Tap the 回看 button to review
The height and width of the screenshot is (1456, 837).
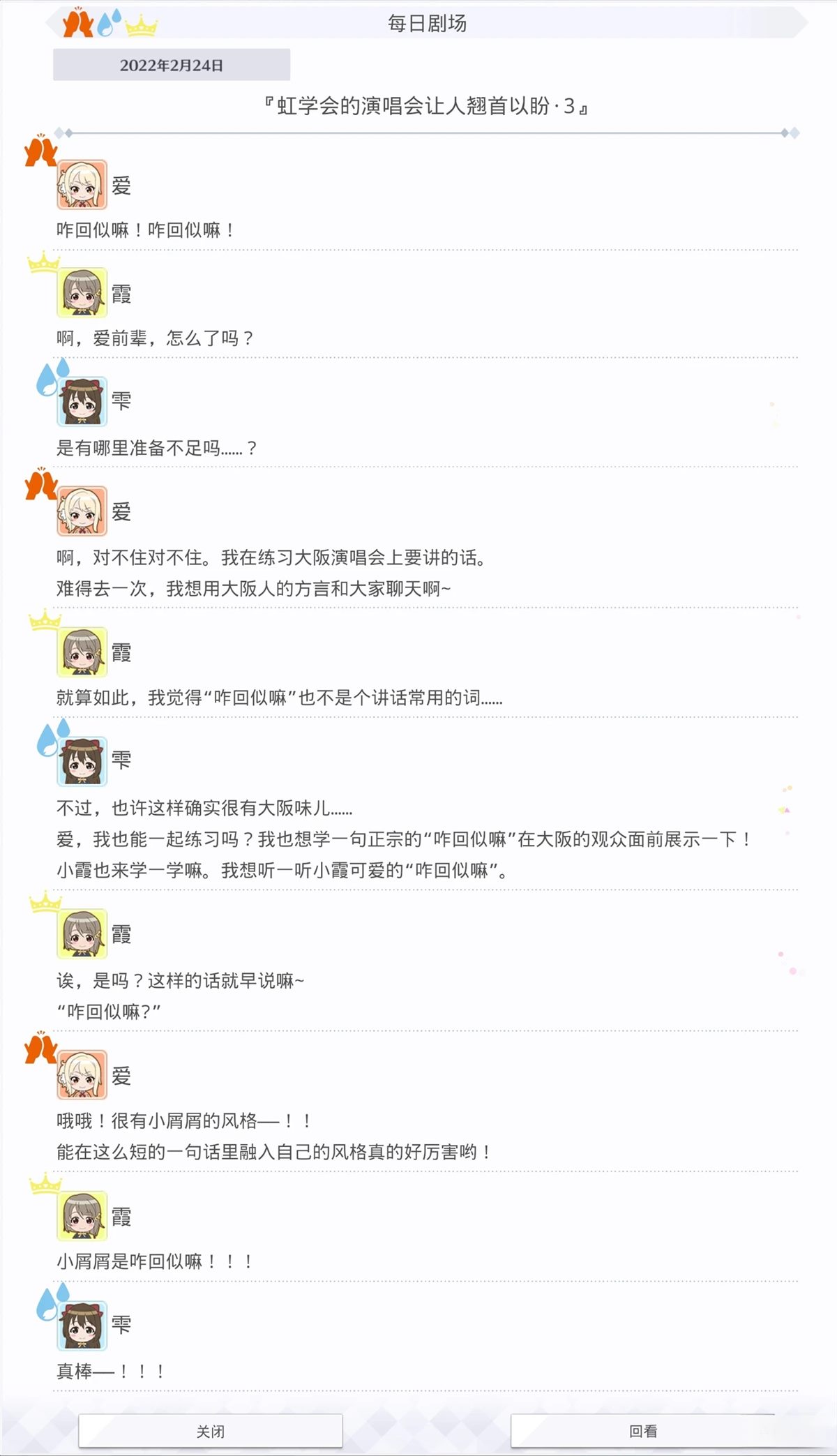pyautogui.click(x=642, y=1431)
